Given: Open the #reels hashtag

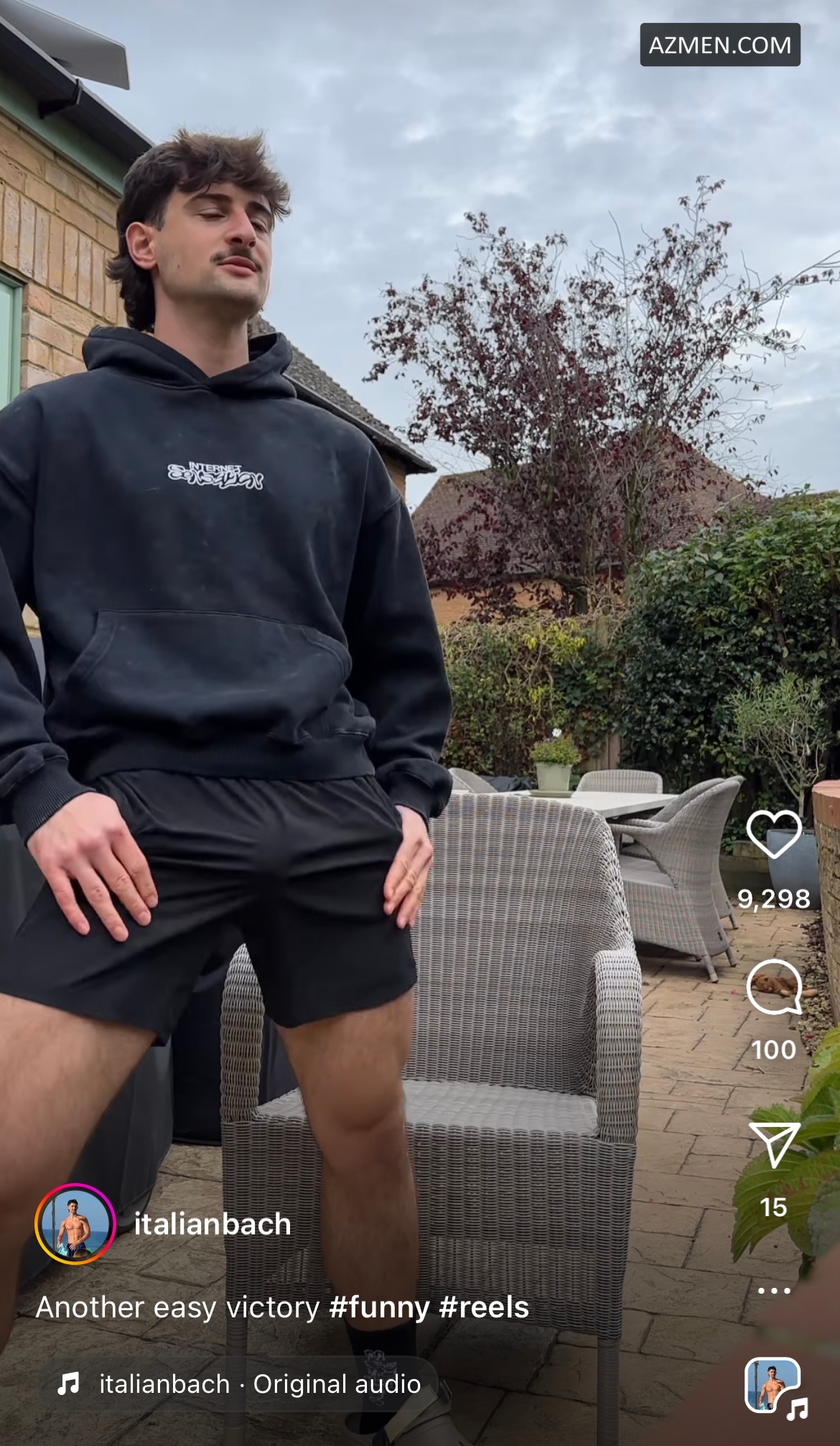Looking at the screenshot, I should point(484,1308).
